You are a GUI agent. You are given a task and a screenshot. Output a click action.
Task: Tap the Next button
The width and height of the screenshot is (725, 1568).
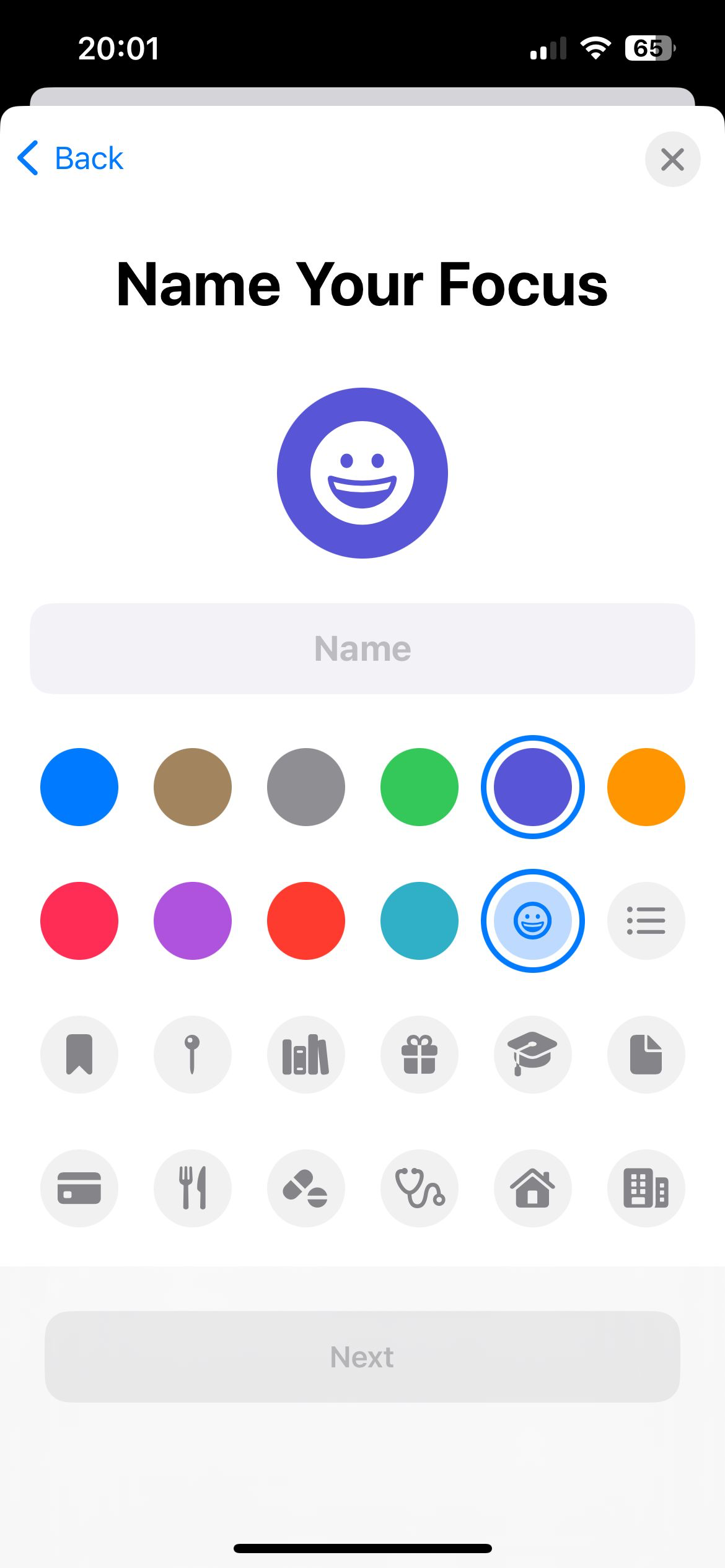362,1357
